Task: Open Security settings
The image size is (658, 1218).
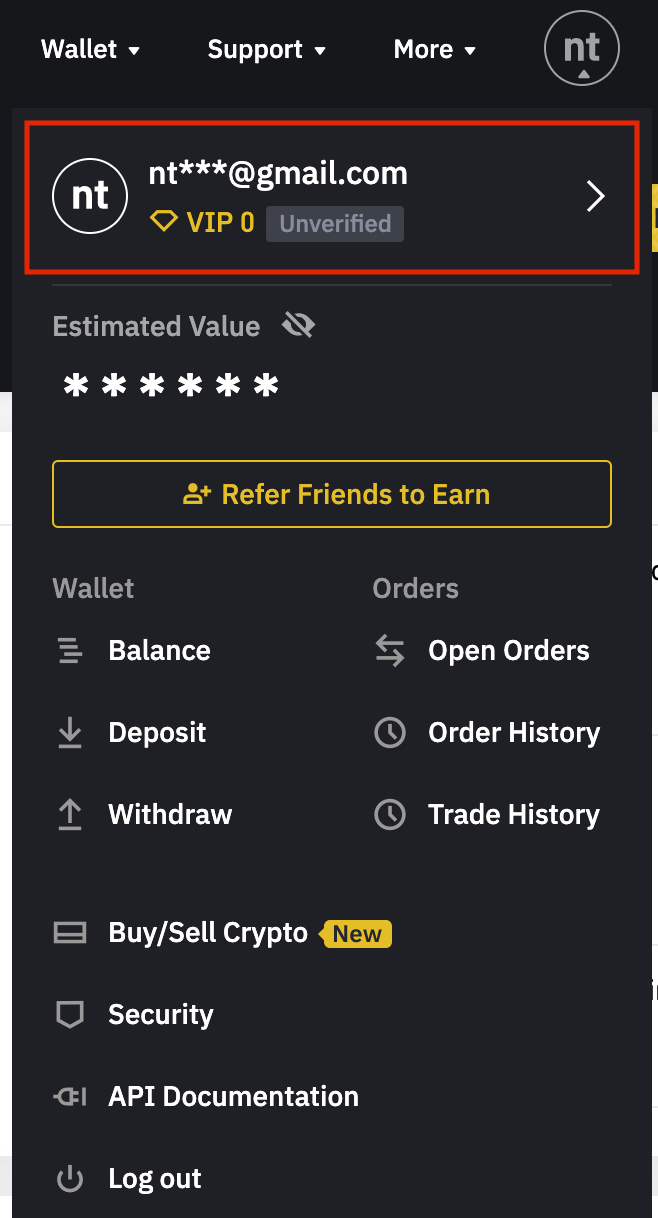Action: click(160, 1015)
